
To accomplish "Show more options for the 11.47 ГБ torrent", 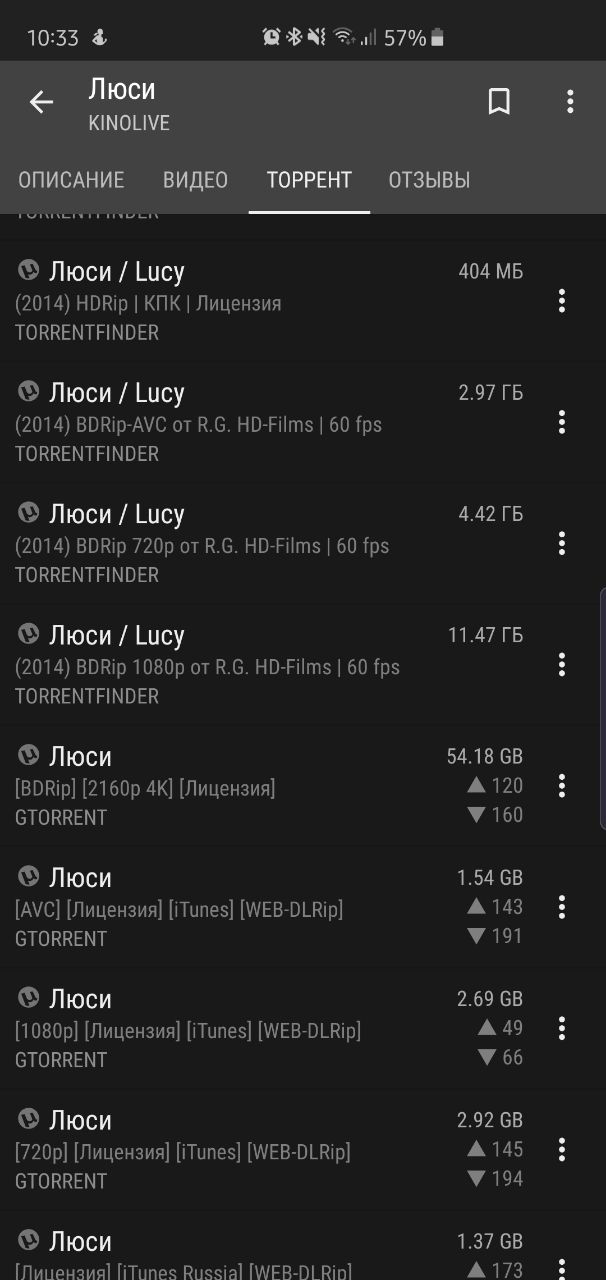I will (562, 664).
